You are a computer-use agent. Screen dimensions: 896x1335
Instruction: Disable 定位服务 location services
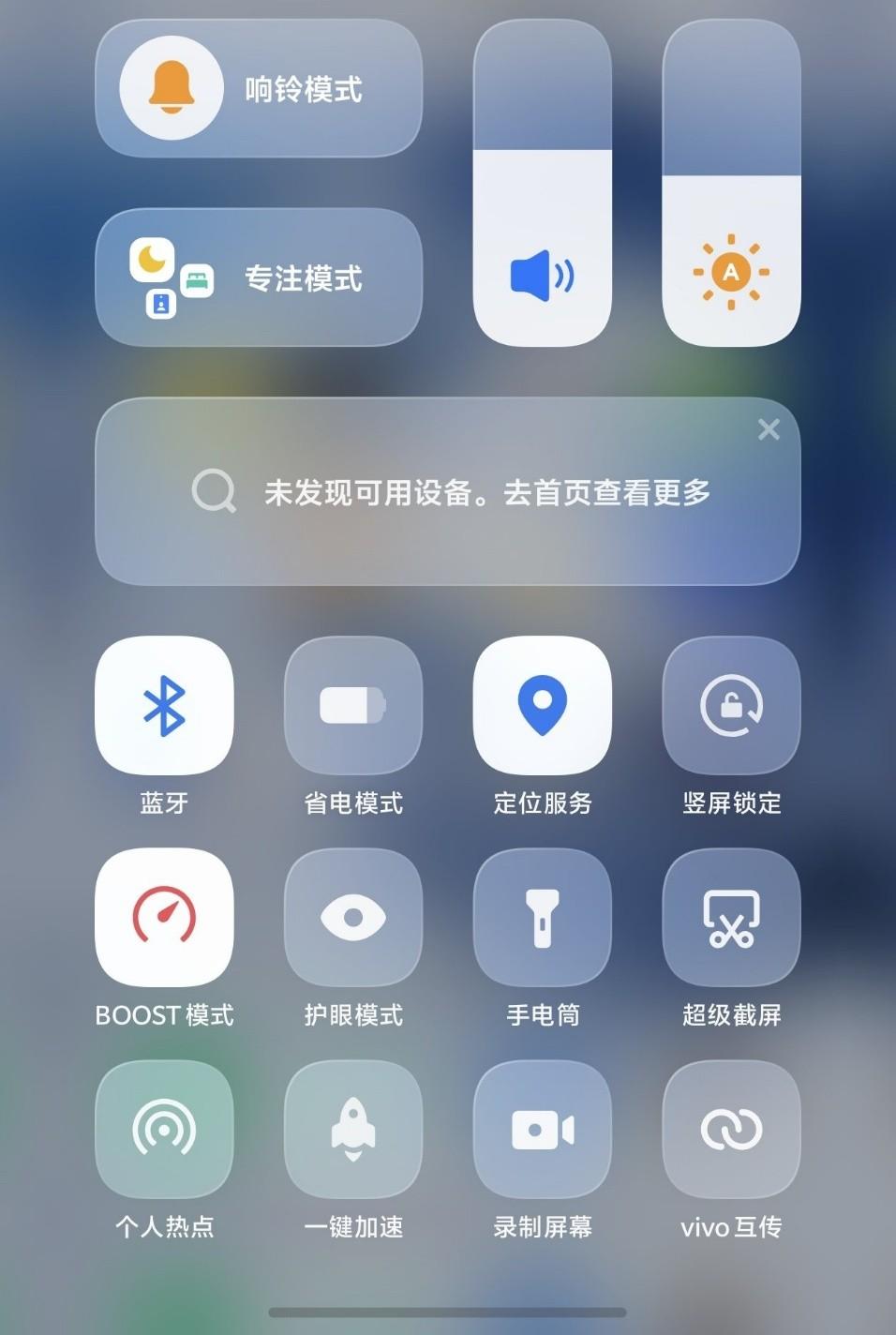tap(542, 706)
